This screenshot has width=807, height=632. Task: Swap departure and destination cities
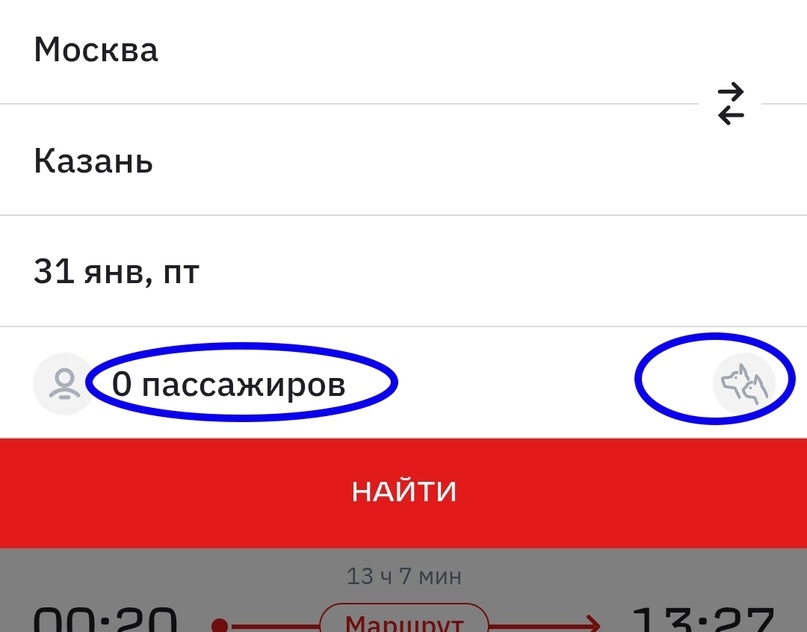click(731, 104)
